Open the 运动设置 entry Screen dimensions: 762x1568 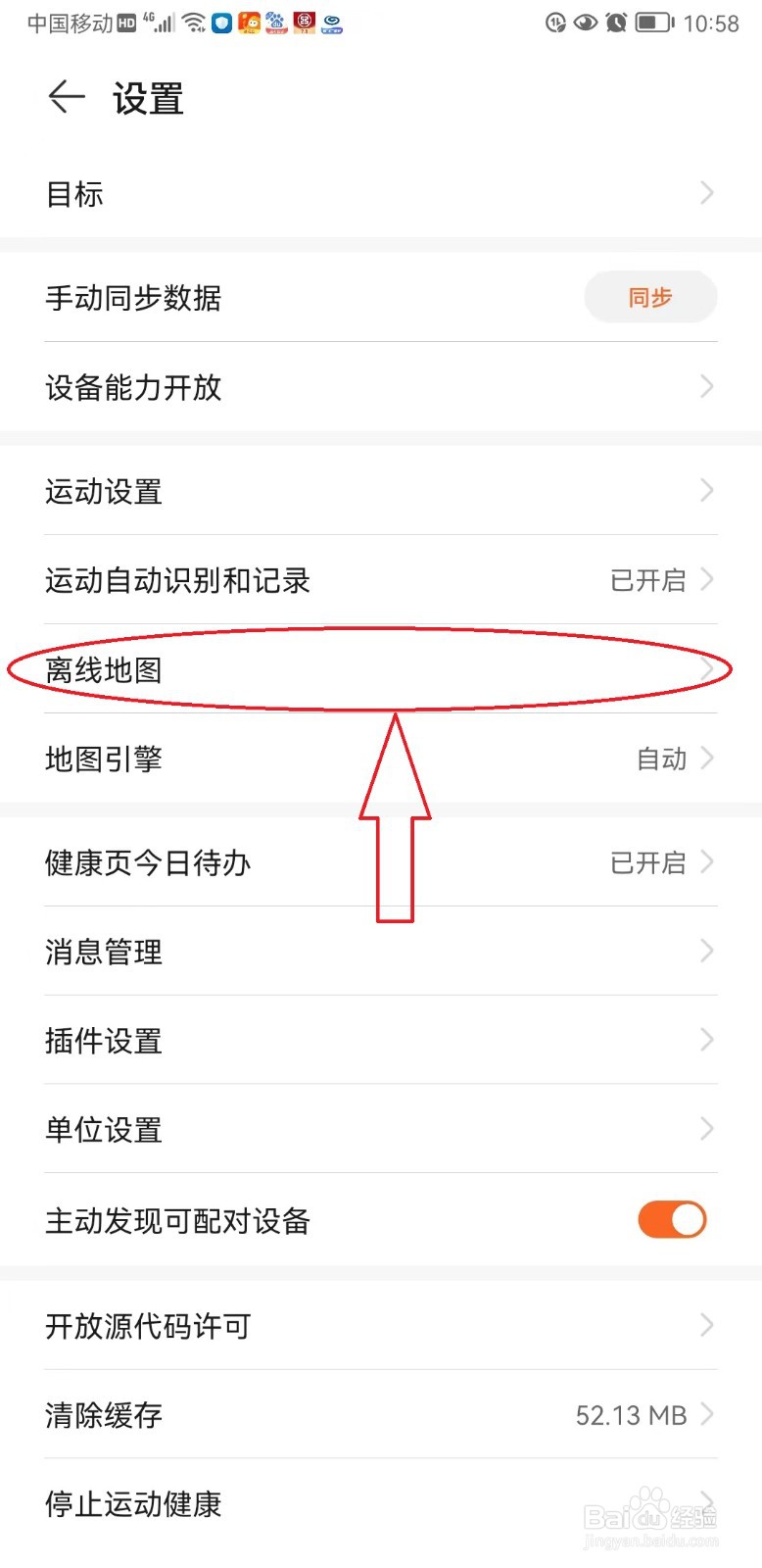point(381,491)
